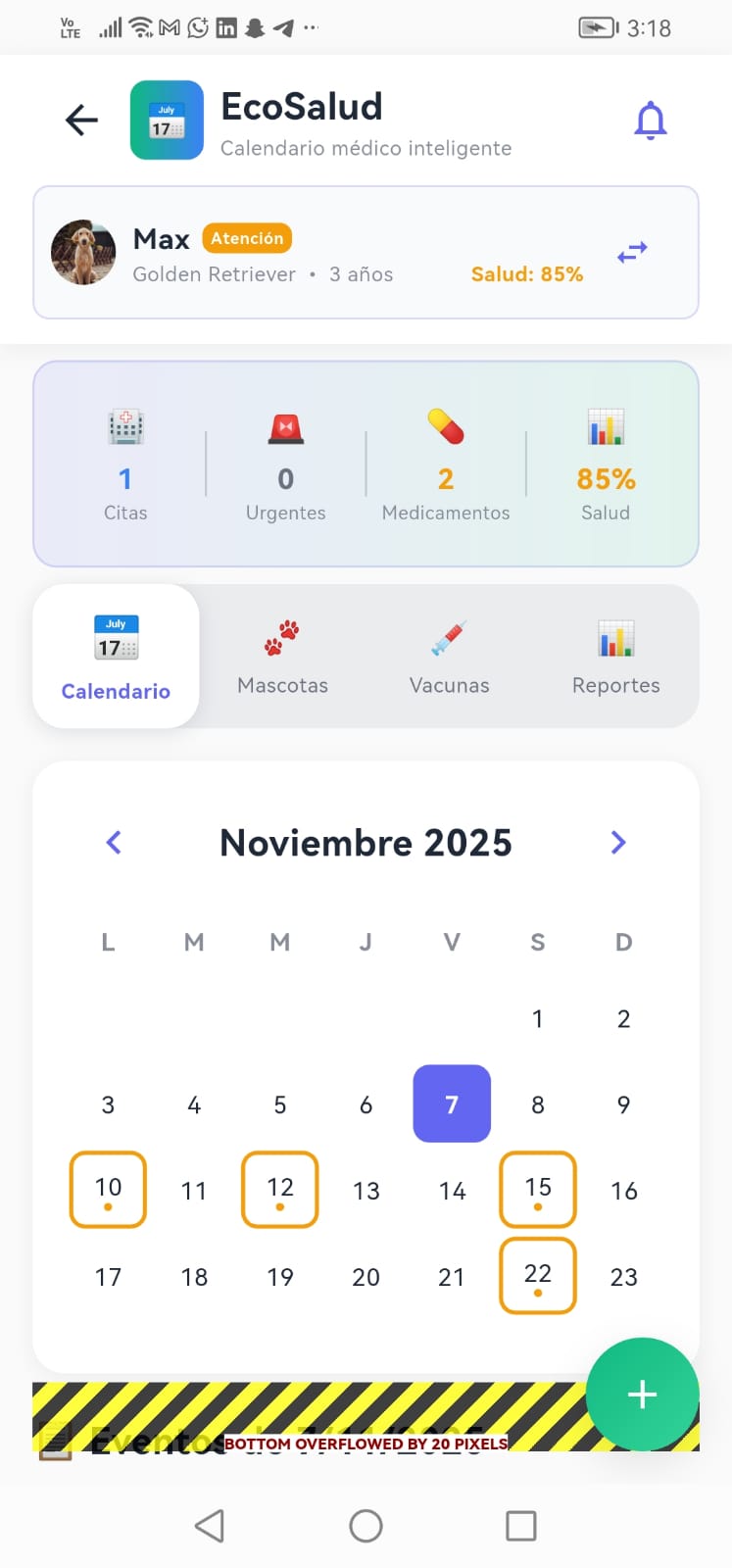This screenshot has width=732, height=1568.
Task: Tap the Salud: 85% health indicator
Action: 527,274
